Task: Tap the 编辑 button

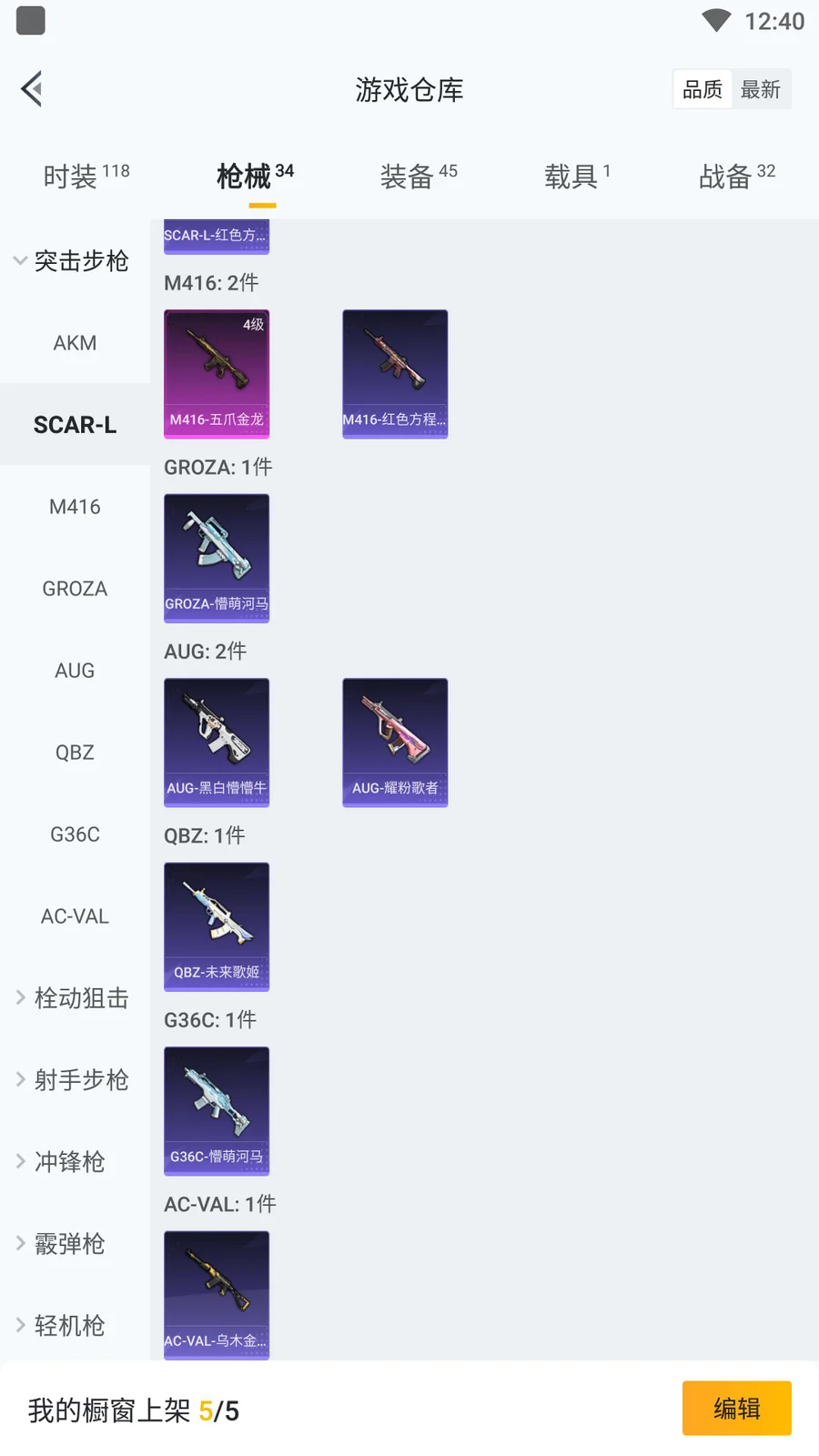Action: 736,1409
